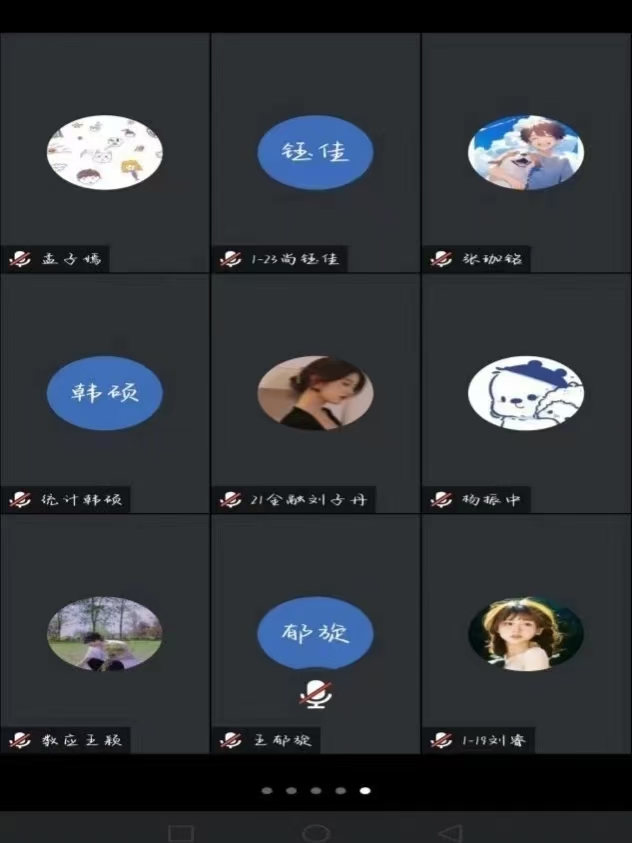Go to the system home screen
This screenshot has height=843, width=632.
(316, 832)
